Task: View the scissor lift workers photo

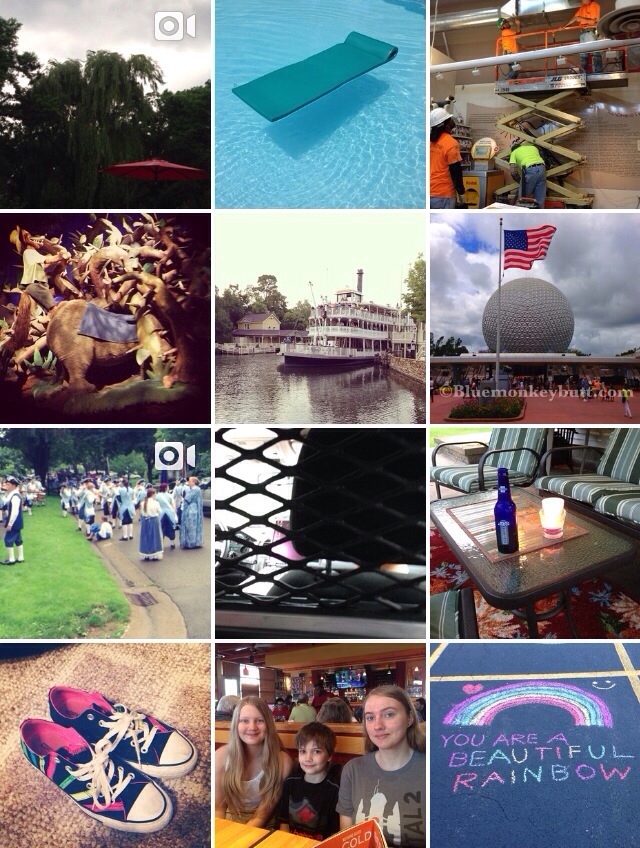Action: [535, 104]
